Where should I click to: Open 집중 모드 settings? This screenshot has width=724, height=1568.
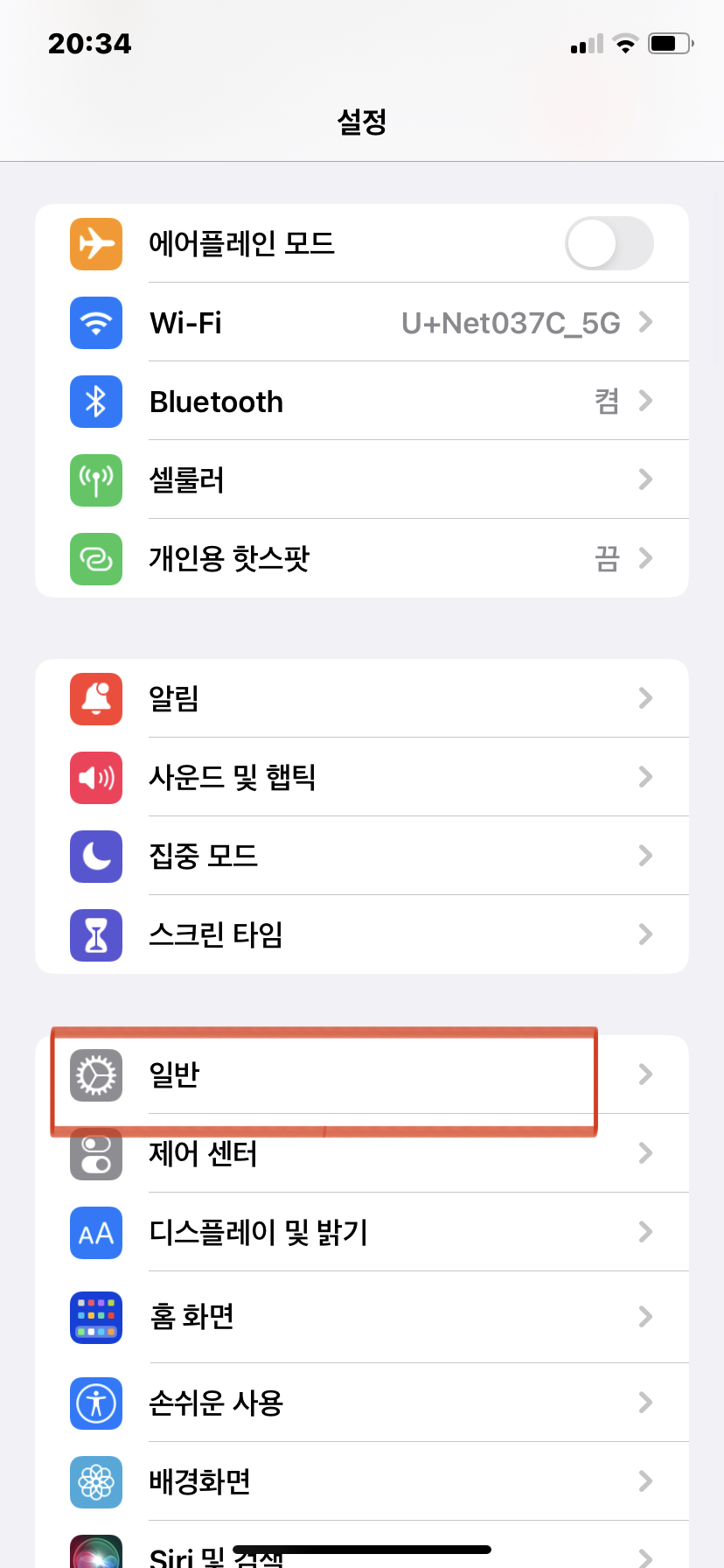[x=362, y=856]
